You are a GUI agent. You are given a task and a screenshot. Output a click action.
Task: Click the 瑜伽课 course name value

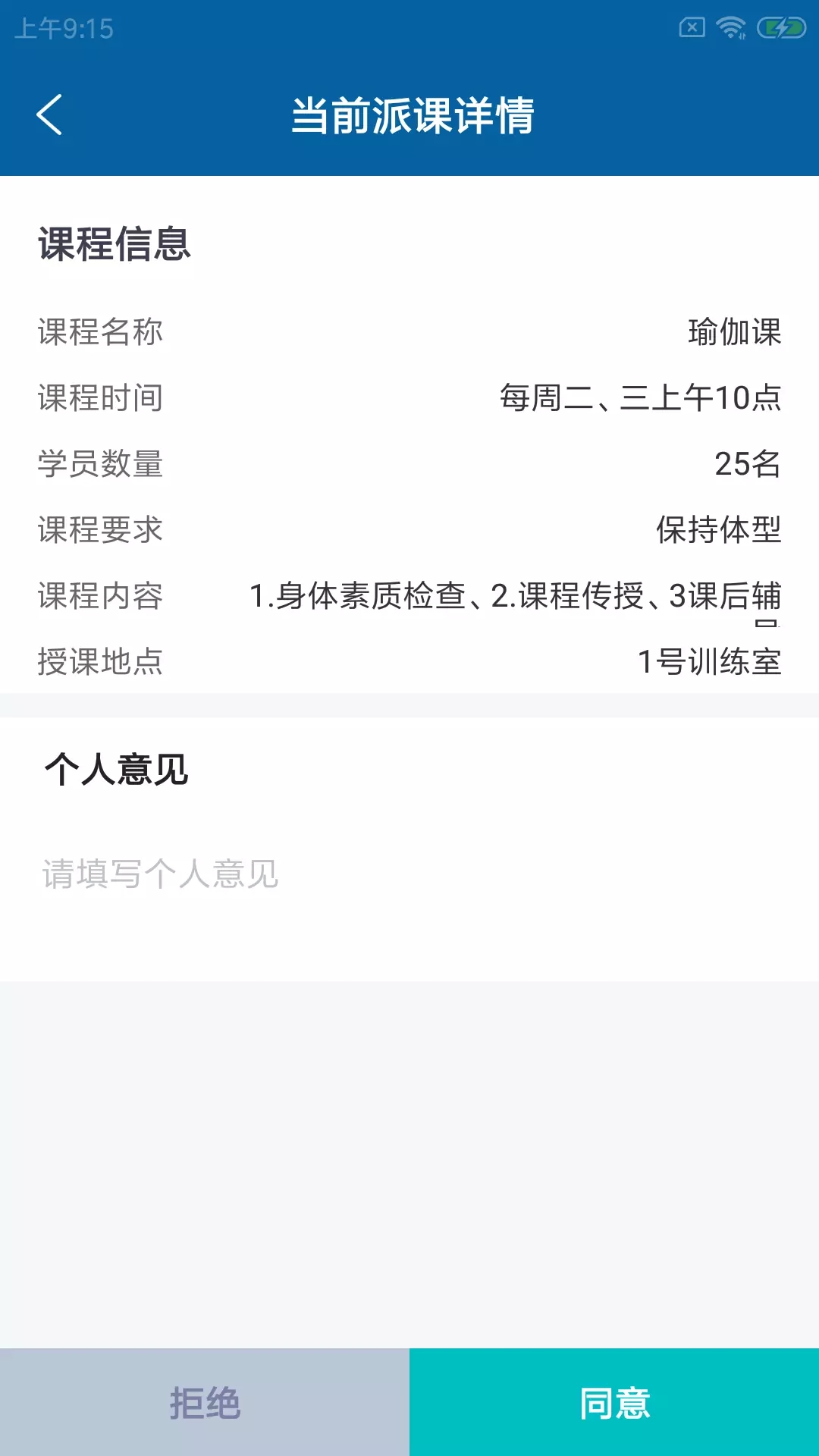coord(735,331)
